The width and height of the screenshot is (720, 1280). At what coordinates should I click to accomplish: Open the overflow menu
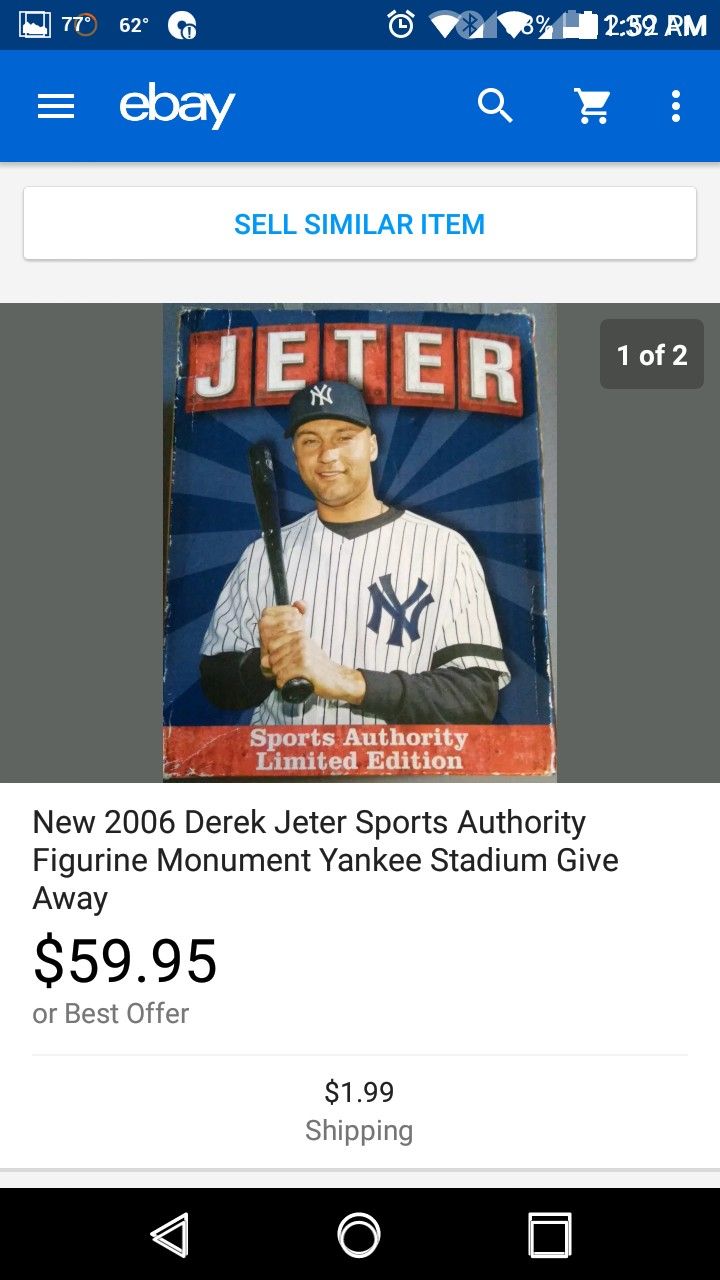pyautogui.click(x=676, y=106)
